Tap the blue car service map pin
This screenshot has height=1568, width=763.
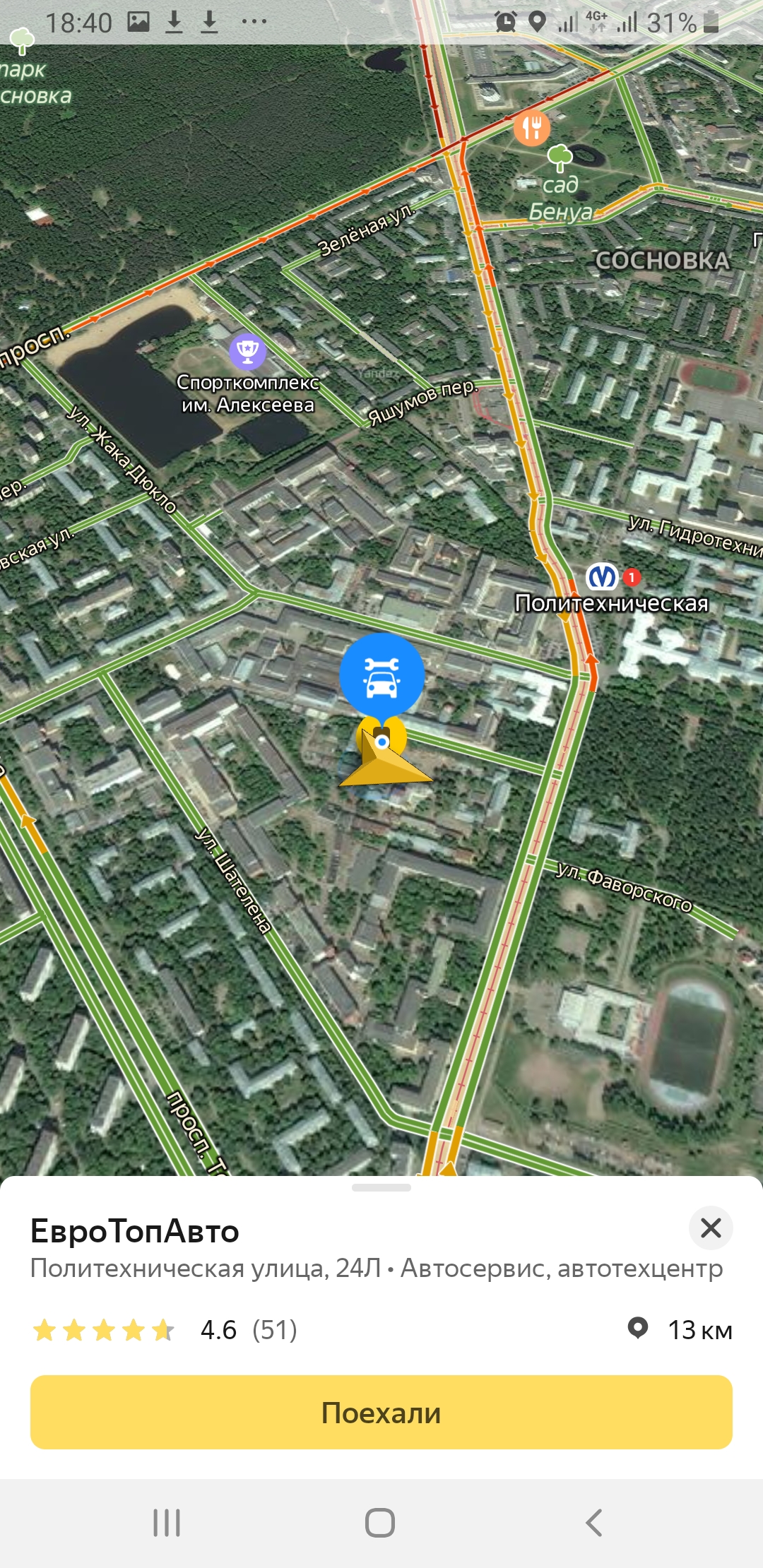pos(382,676)
